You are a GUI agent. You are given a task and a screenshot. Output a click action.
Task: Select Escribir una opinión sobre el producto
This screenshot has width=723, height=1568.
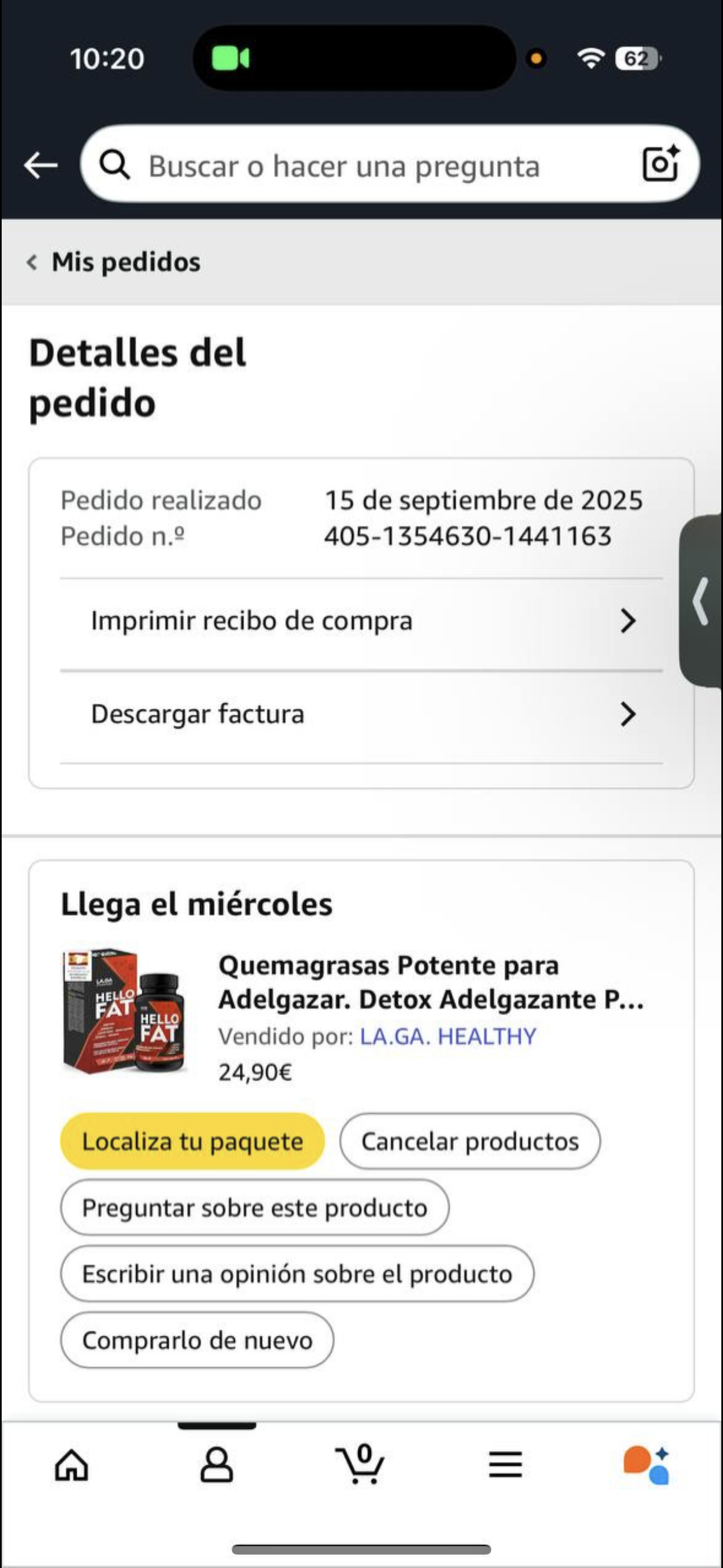pos(297,1274)
